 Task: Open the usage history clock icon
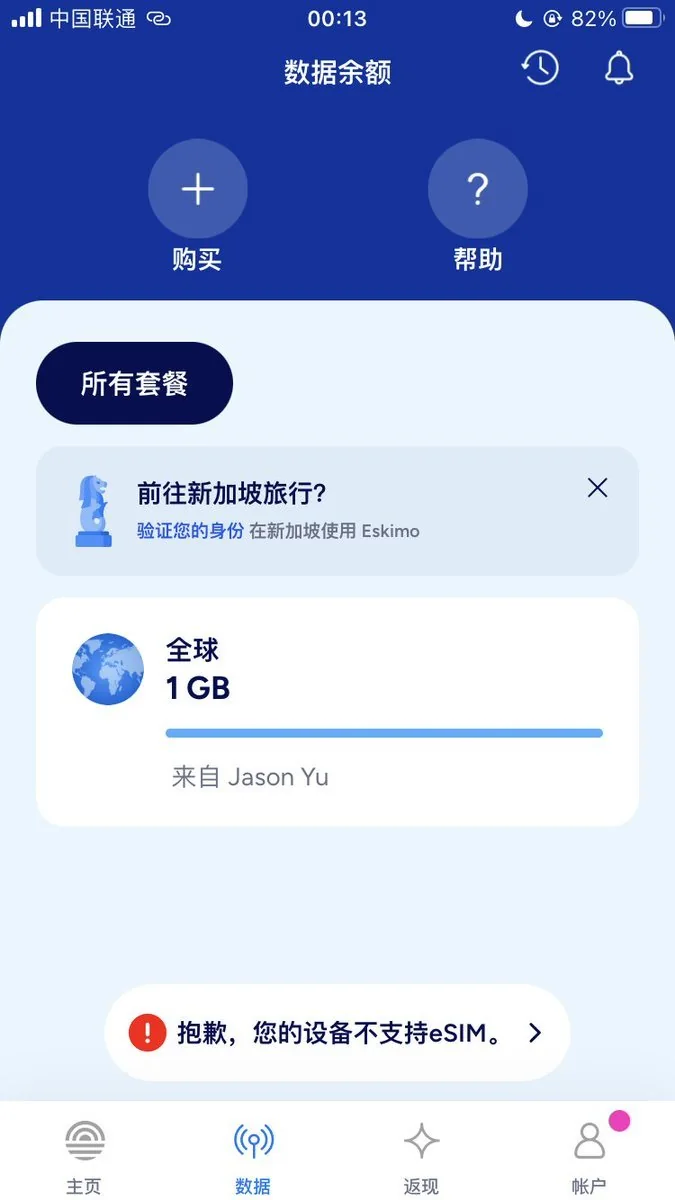pos(540,68)
